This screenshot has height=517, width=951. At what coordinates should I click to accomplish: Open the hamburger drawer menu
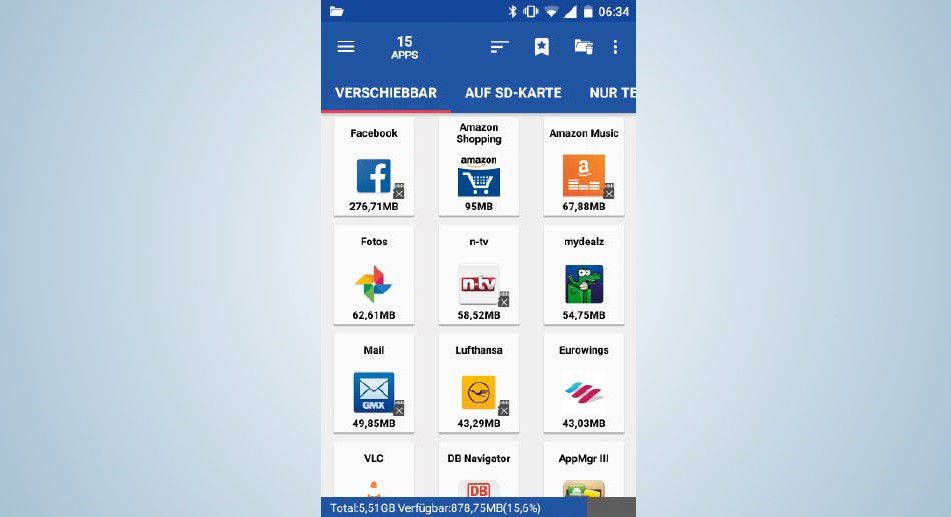pyautogui.click(x=346, y=47)
